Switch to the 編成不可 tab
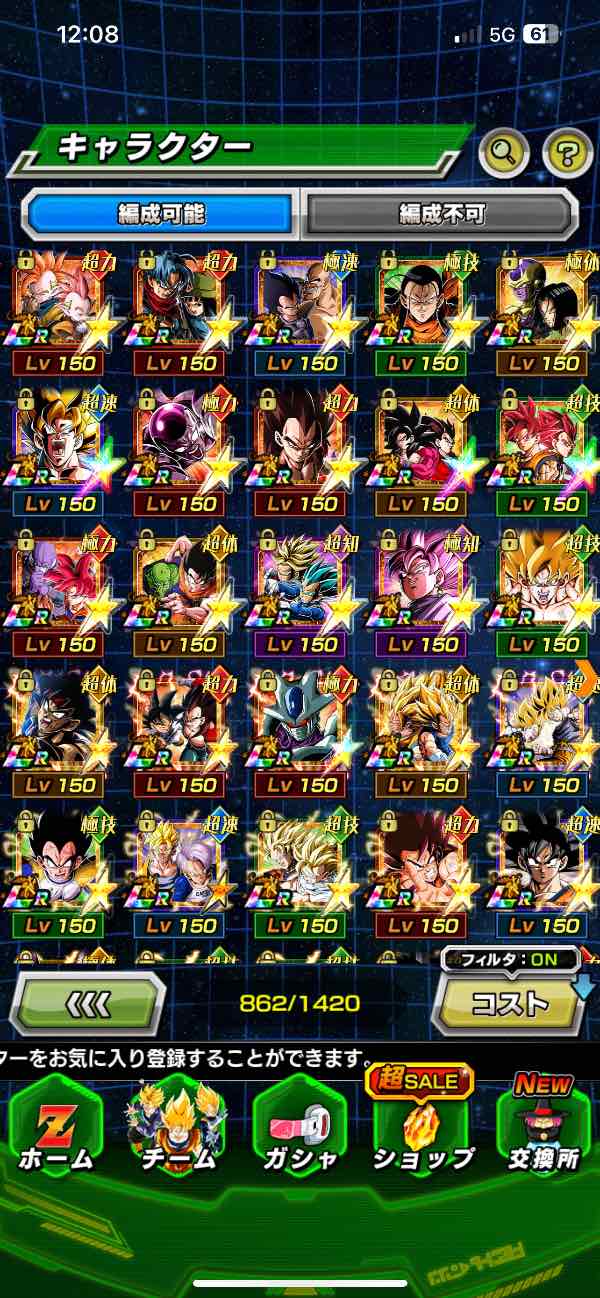Image resolution: width=600 pixels, height=1298 pixels. [x=441, y=213]
